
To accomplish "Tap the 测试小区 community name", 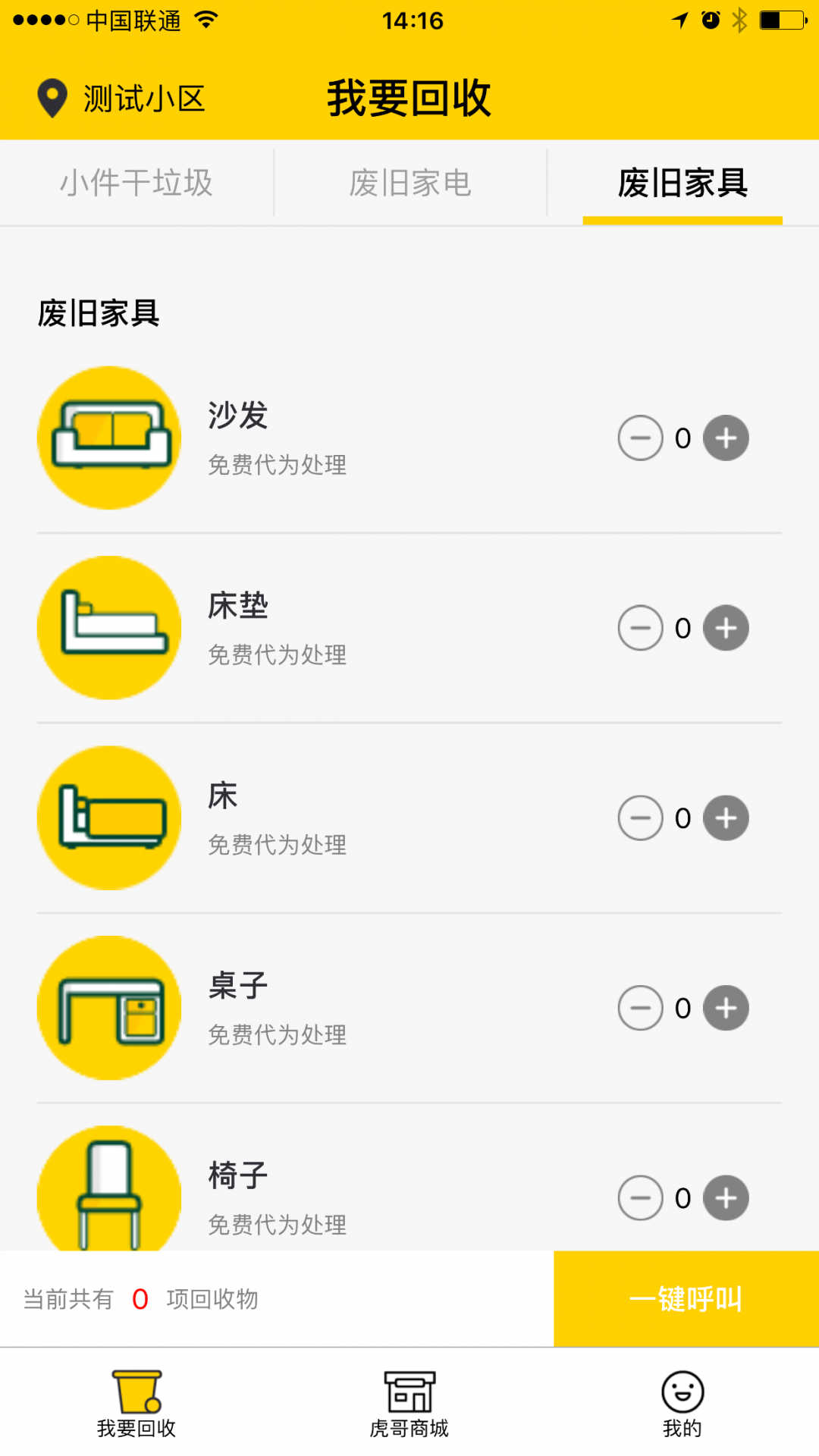I will coord(144,97).
